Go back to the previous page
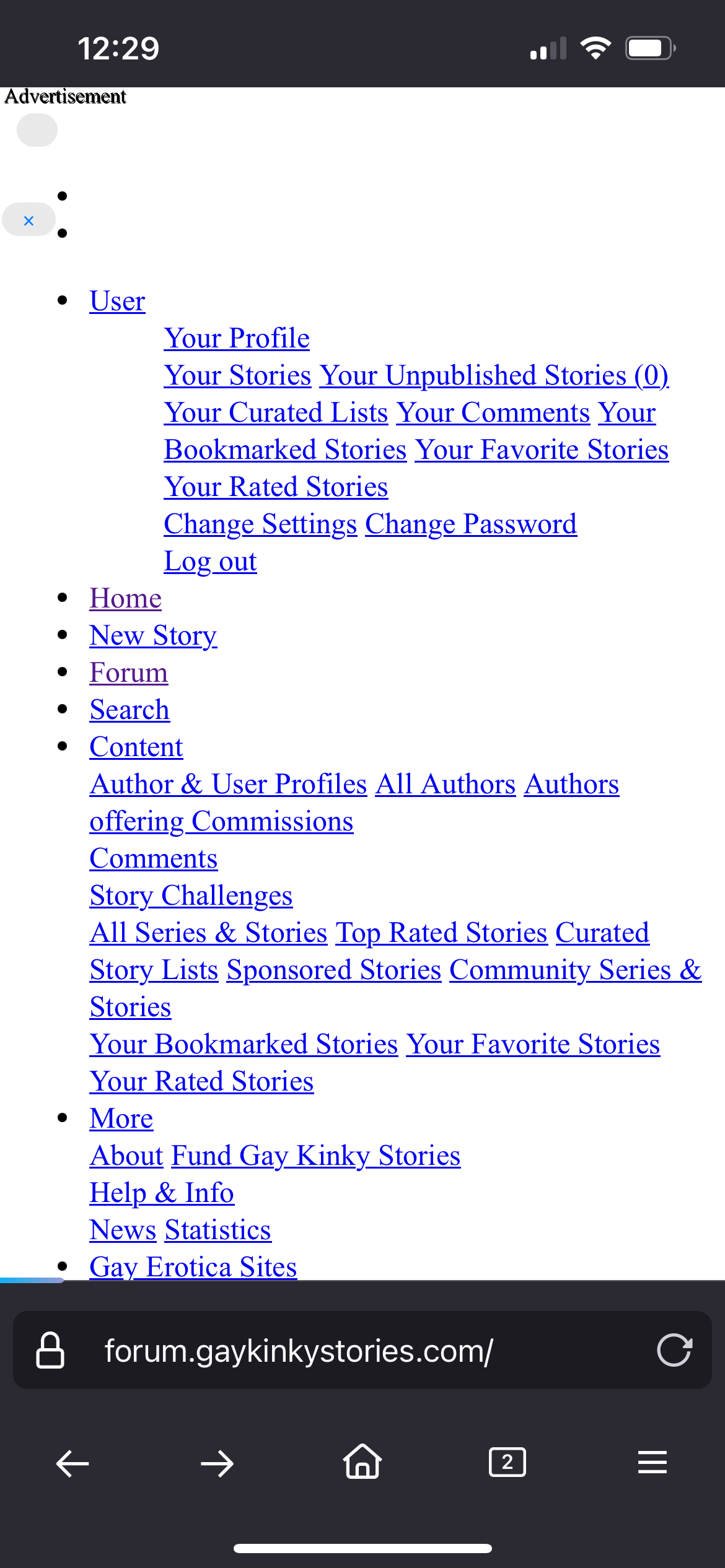725x1568 pixels. [72, 1463]
